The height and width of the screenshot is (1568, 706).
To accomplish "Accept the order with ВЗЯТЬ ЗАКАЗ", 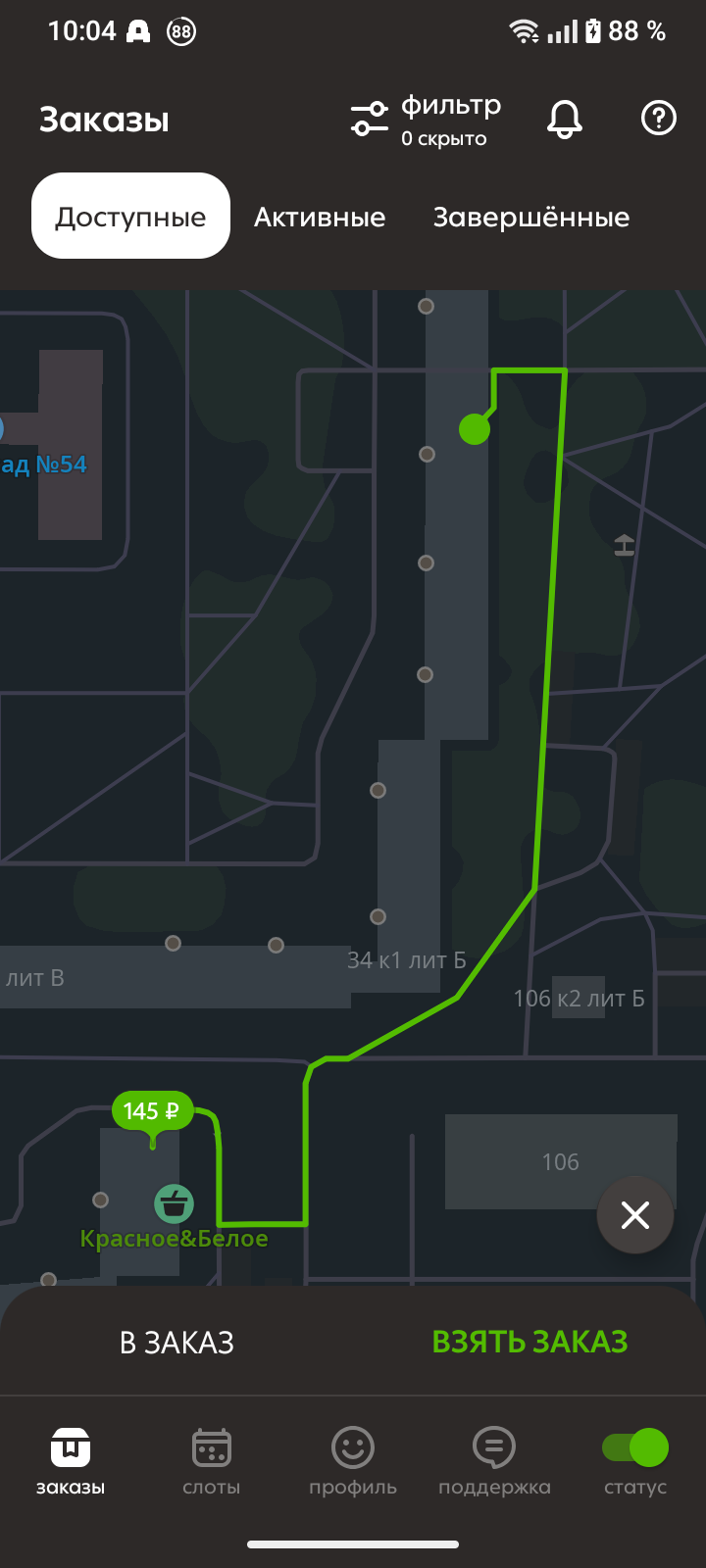I will 529,1343.
